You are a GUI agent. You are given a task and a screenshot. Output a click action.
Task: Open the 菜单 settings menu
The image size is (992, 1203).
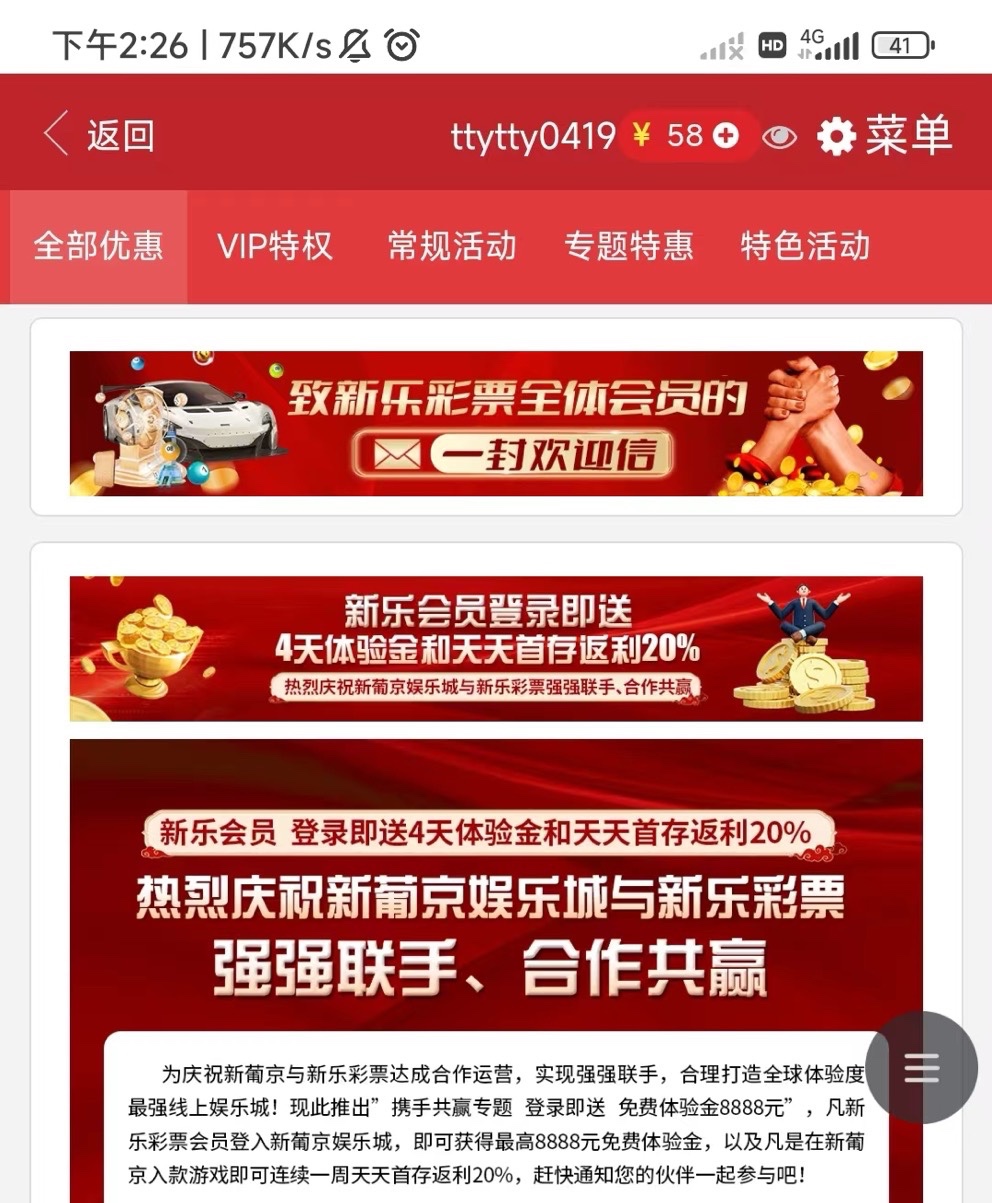point(884,136)
